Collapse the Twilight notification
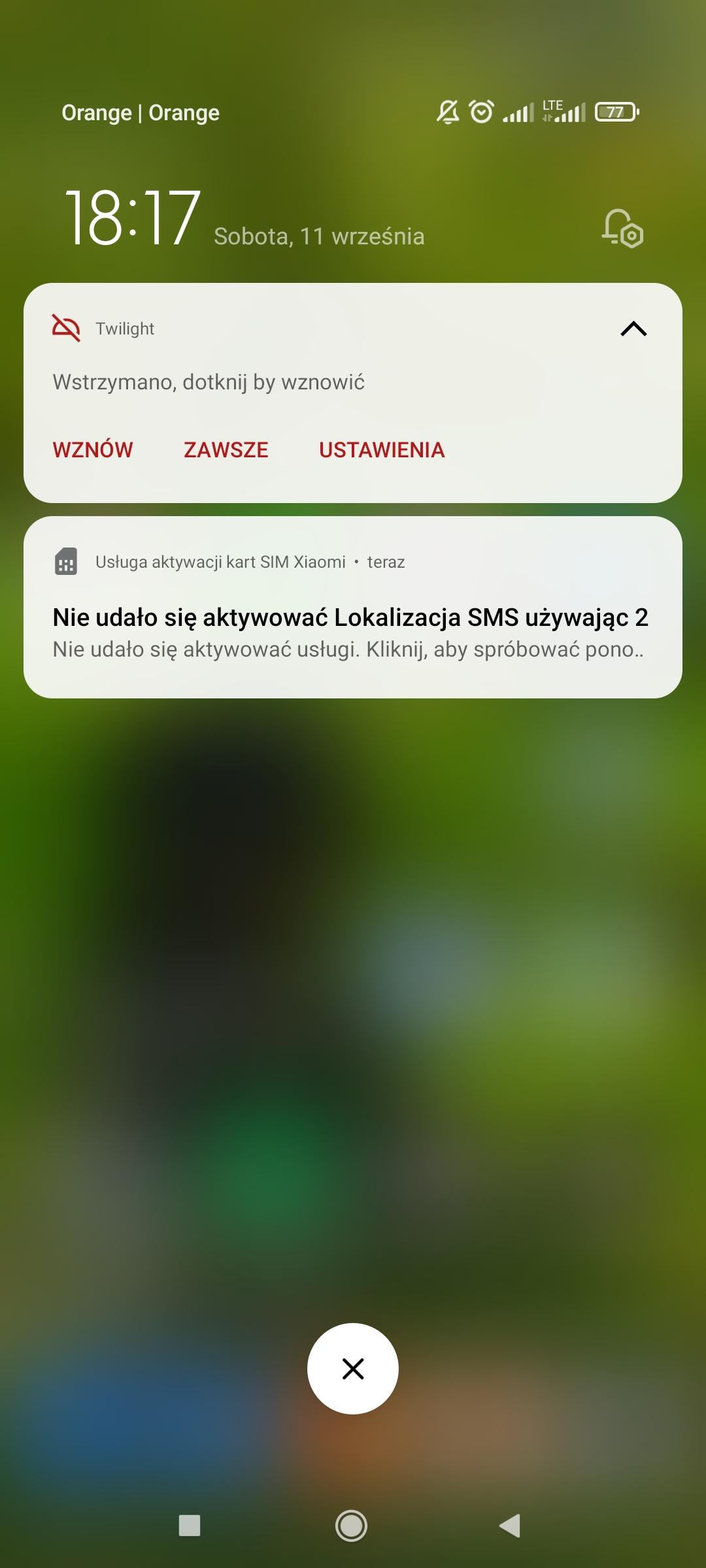This screenshot has width=706, height=1568. point(633,329)
